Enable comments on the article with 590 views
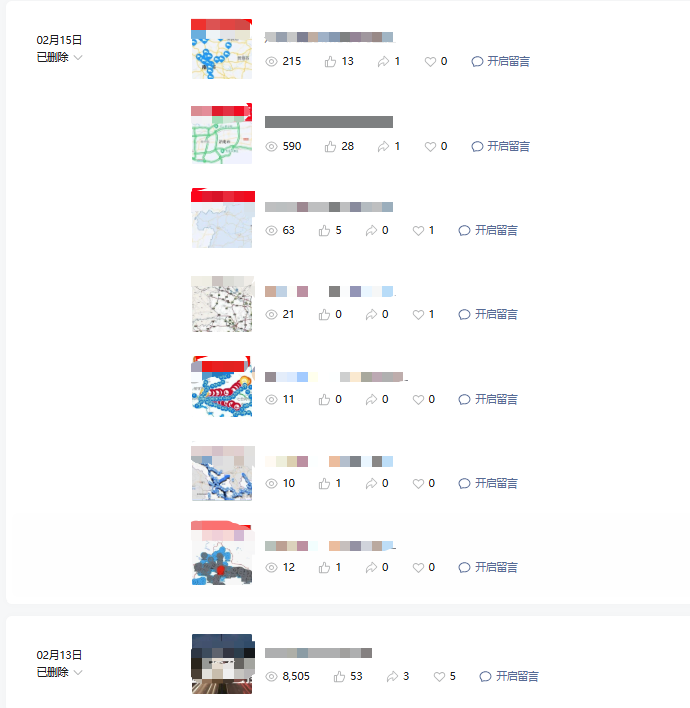690x708 pixels. [501, 147]
